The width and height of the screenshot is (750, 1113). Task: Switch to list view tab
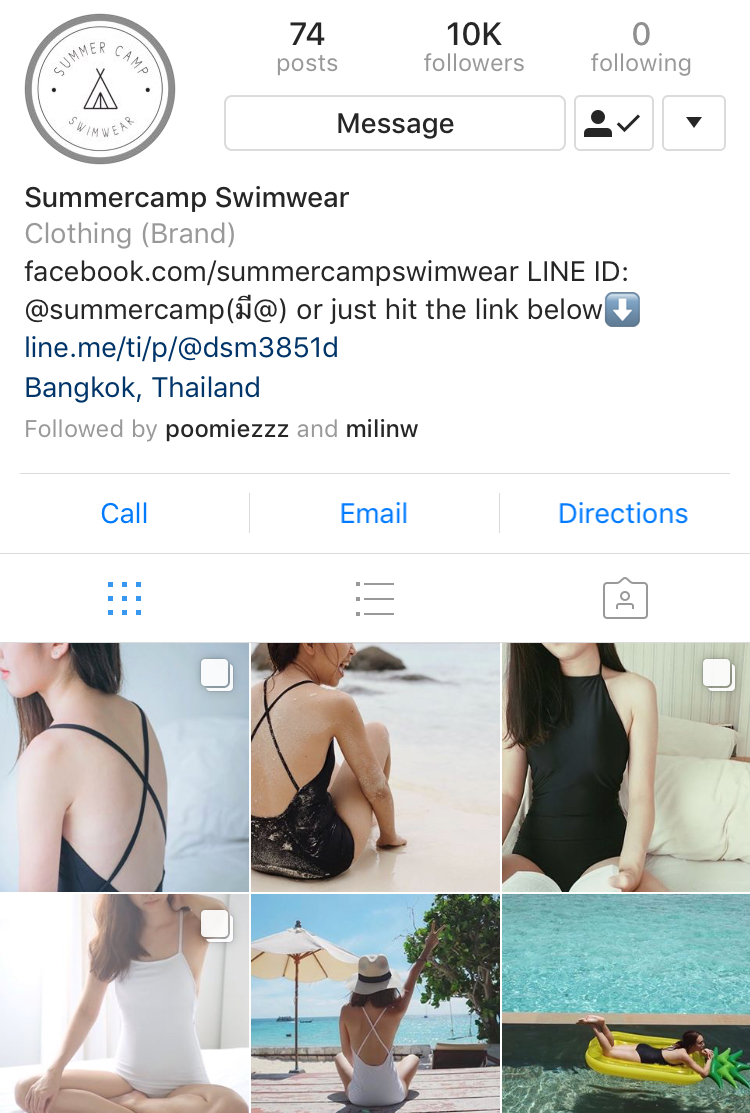point(374,598)
